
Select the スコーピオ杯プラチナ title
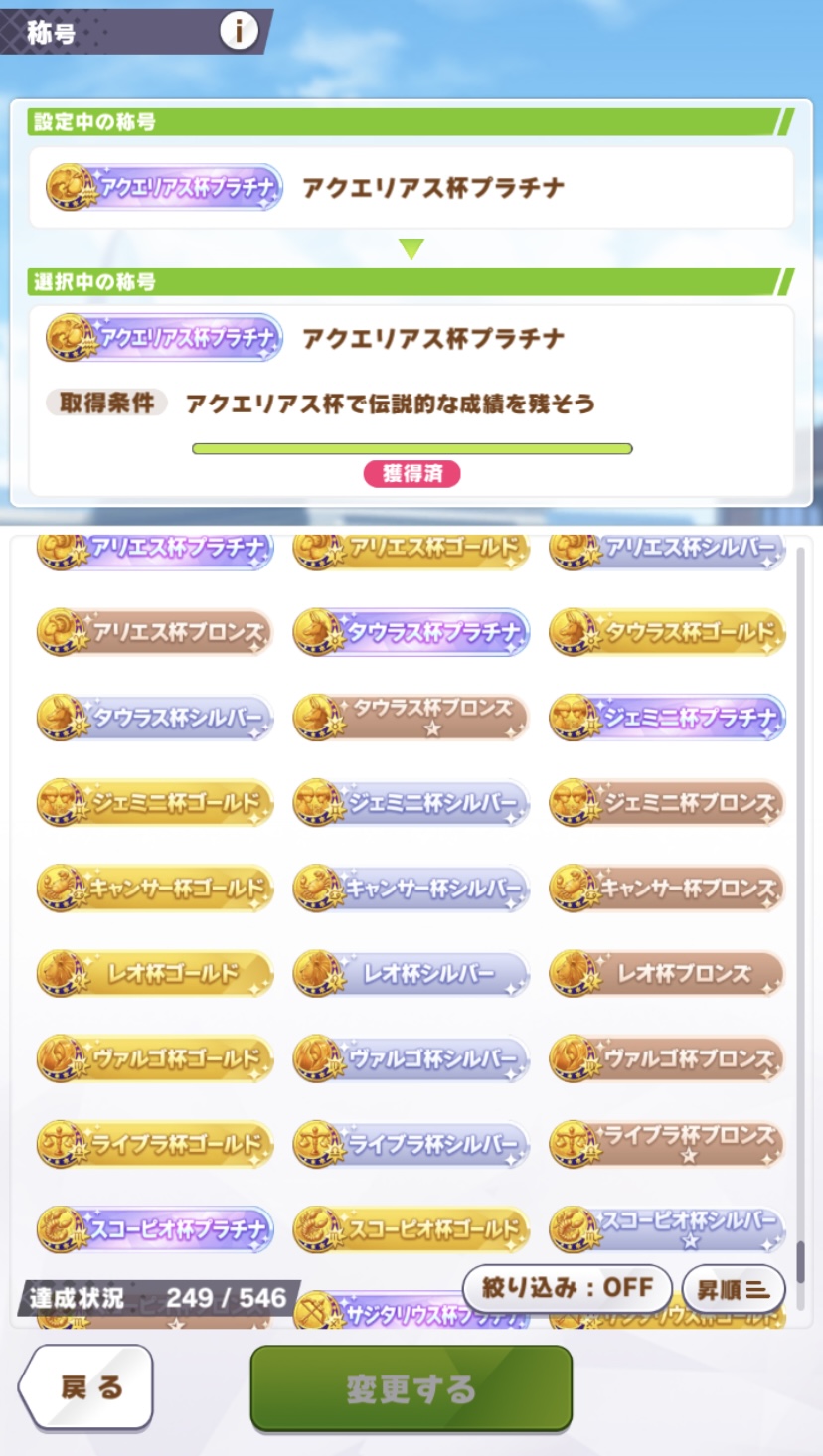[x=155, y=1229]
